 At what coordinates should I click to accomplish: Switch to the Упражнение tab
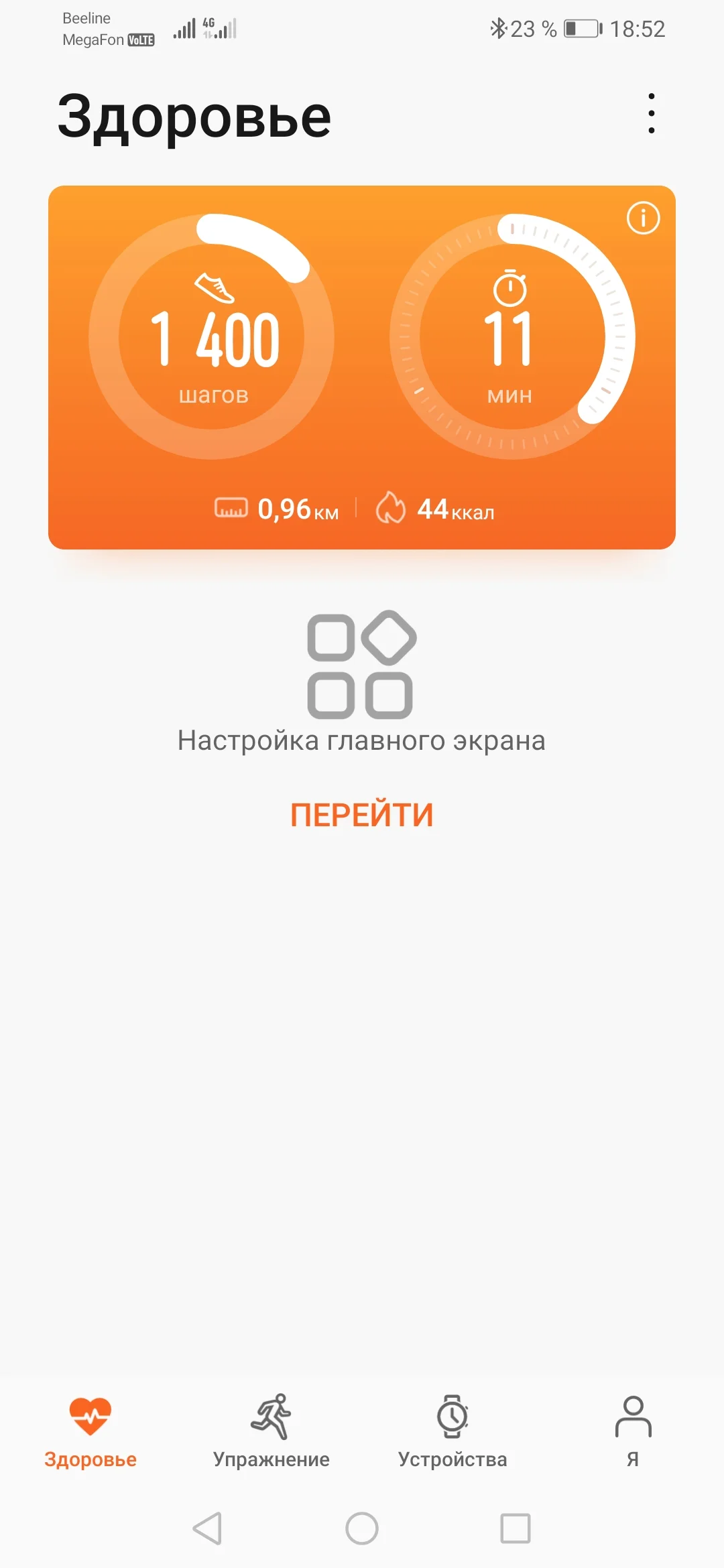click(x=271, y=1430)
